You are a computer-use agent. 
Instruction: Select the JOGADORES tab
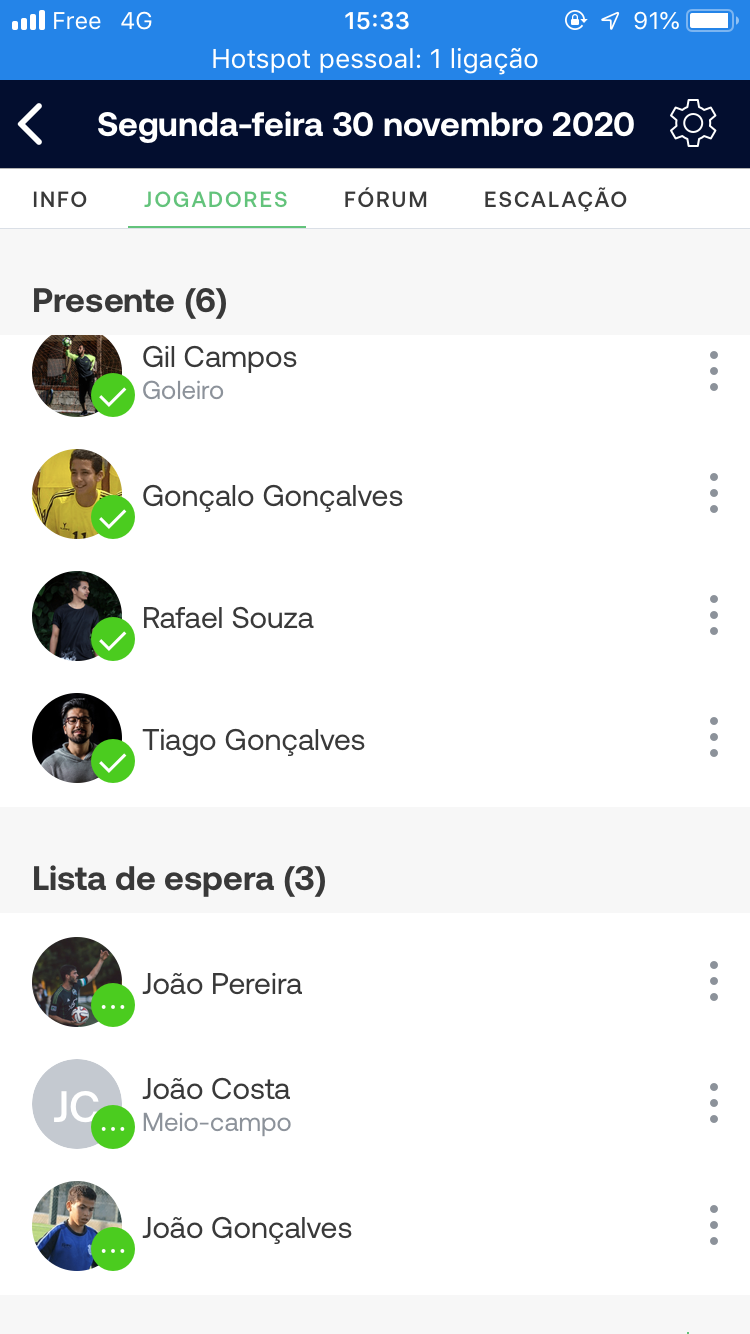216,199
